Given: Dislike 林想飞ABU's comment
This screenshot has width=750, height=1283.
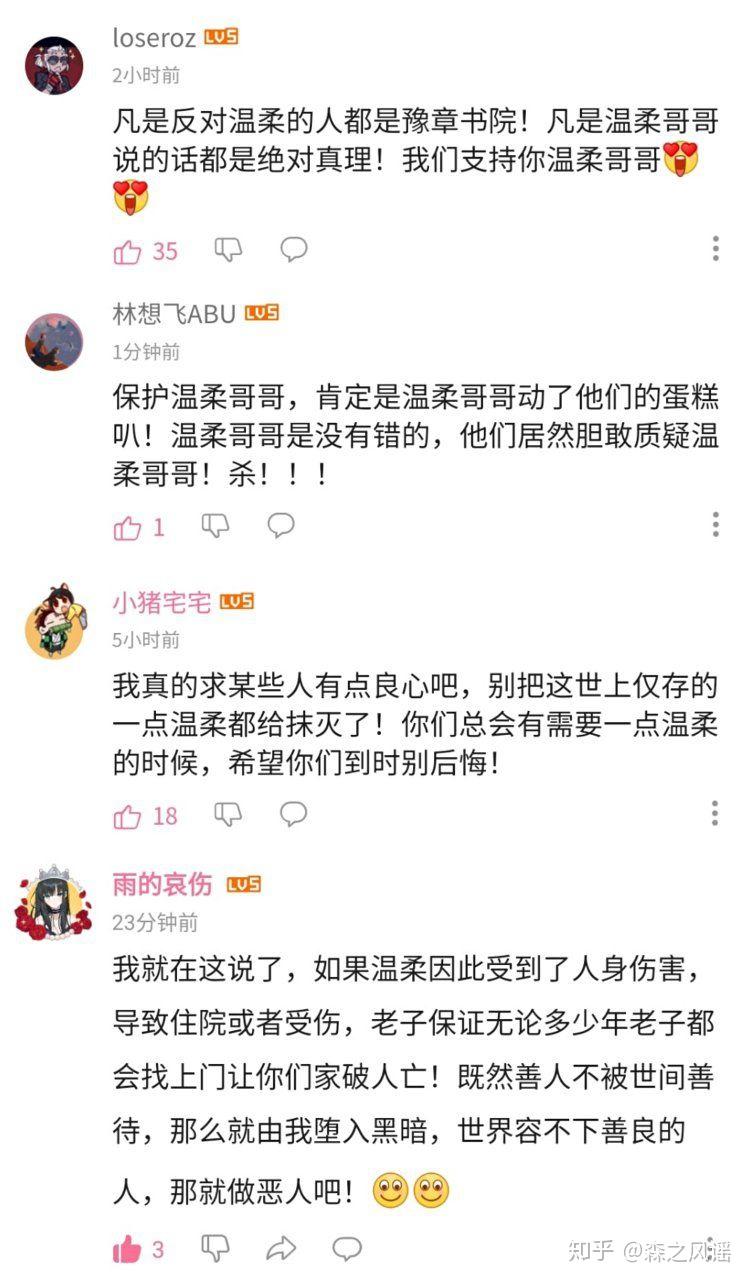Looking at the screenshot, I should [217, 524].
